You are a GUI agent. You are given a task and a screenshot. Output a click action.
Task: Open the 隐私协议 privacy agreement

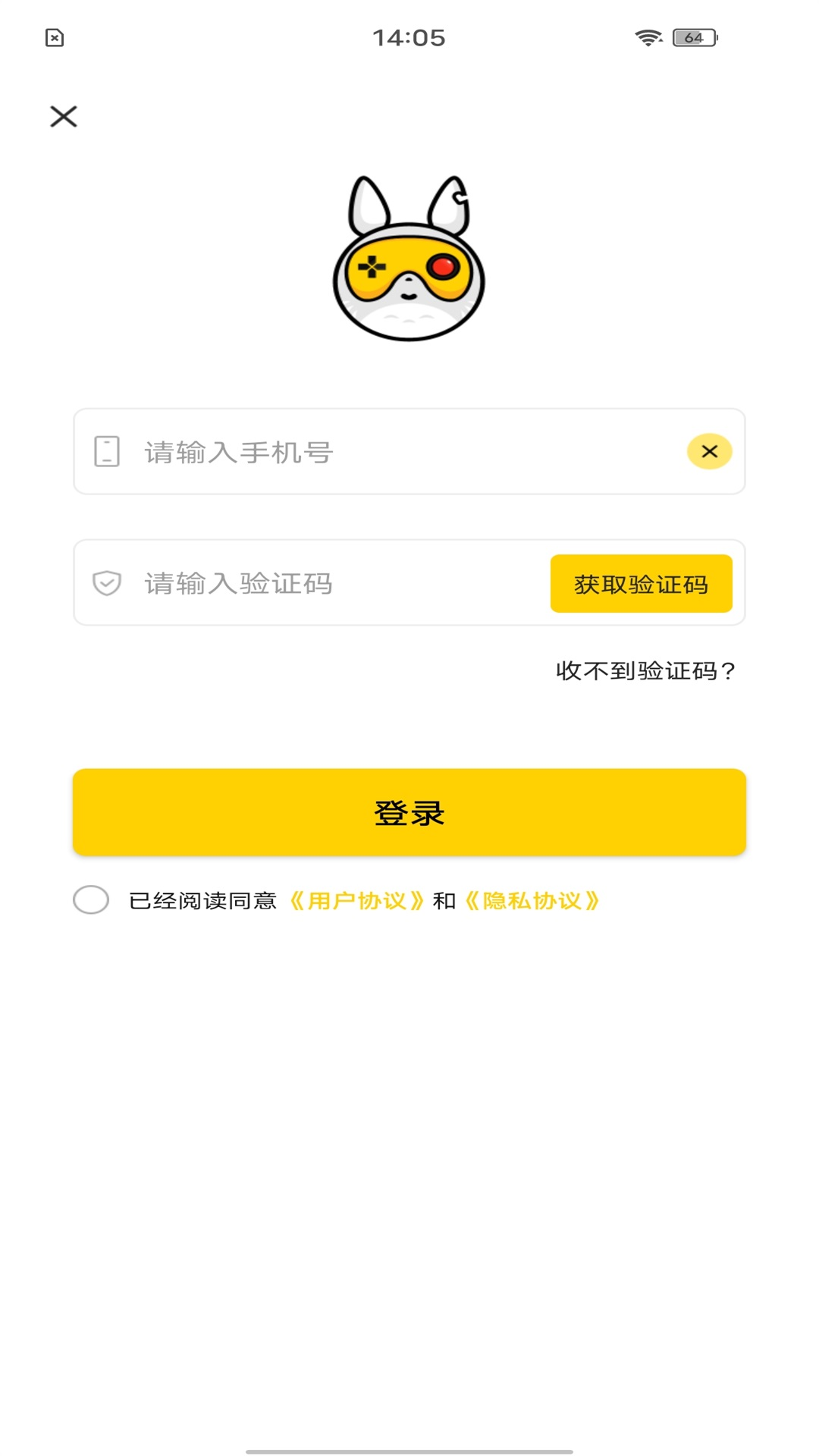click(532, 901)
